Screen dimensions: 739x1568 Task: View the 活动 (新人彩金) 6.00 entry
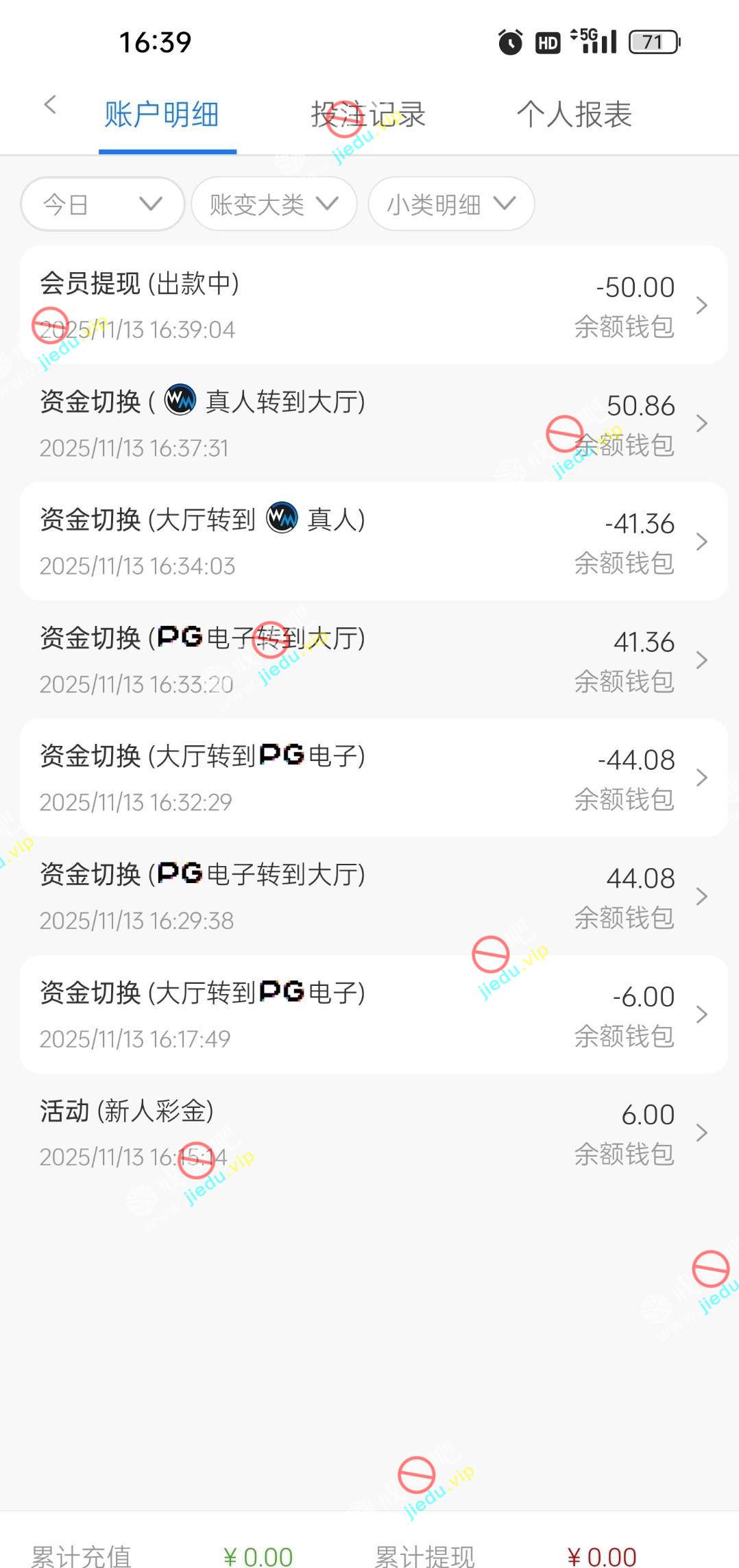374,1133
